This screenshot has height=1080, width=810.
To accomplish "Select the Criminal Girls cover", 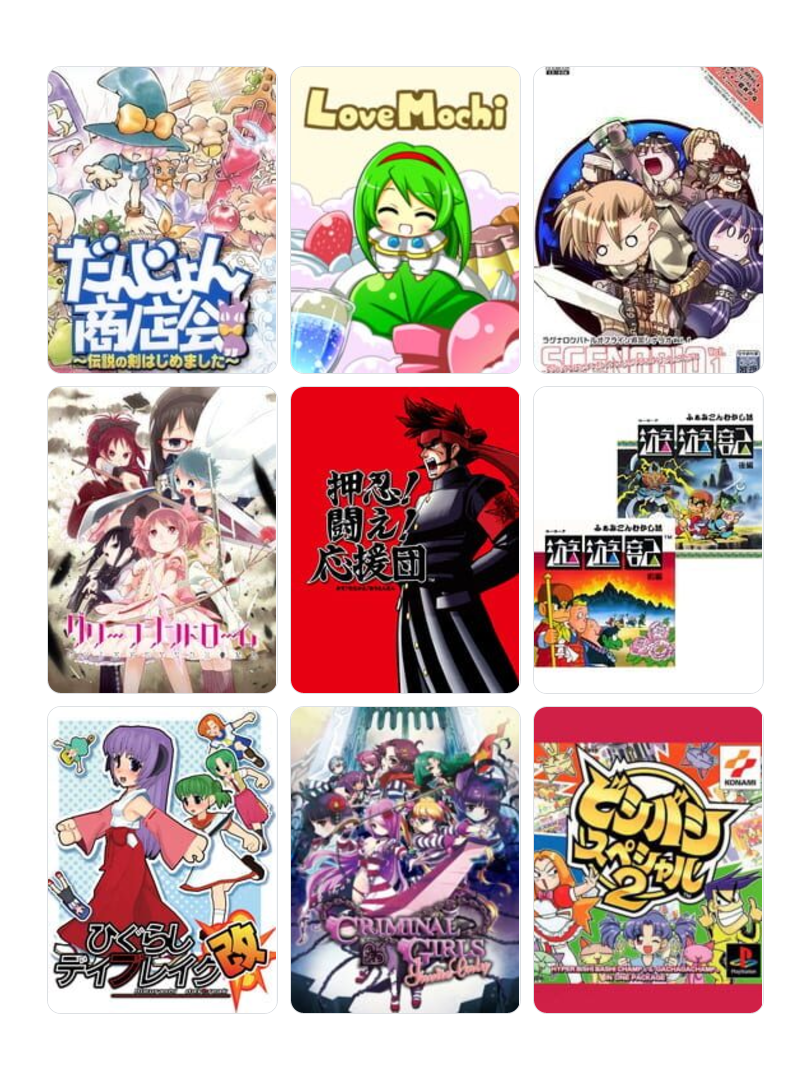I will pyautogui.click(x=405, y=860).
